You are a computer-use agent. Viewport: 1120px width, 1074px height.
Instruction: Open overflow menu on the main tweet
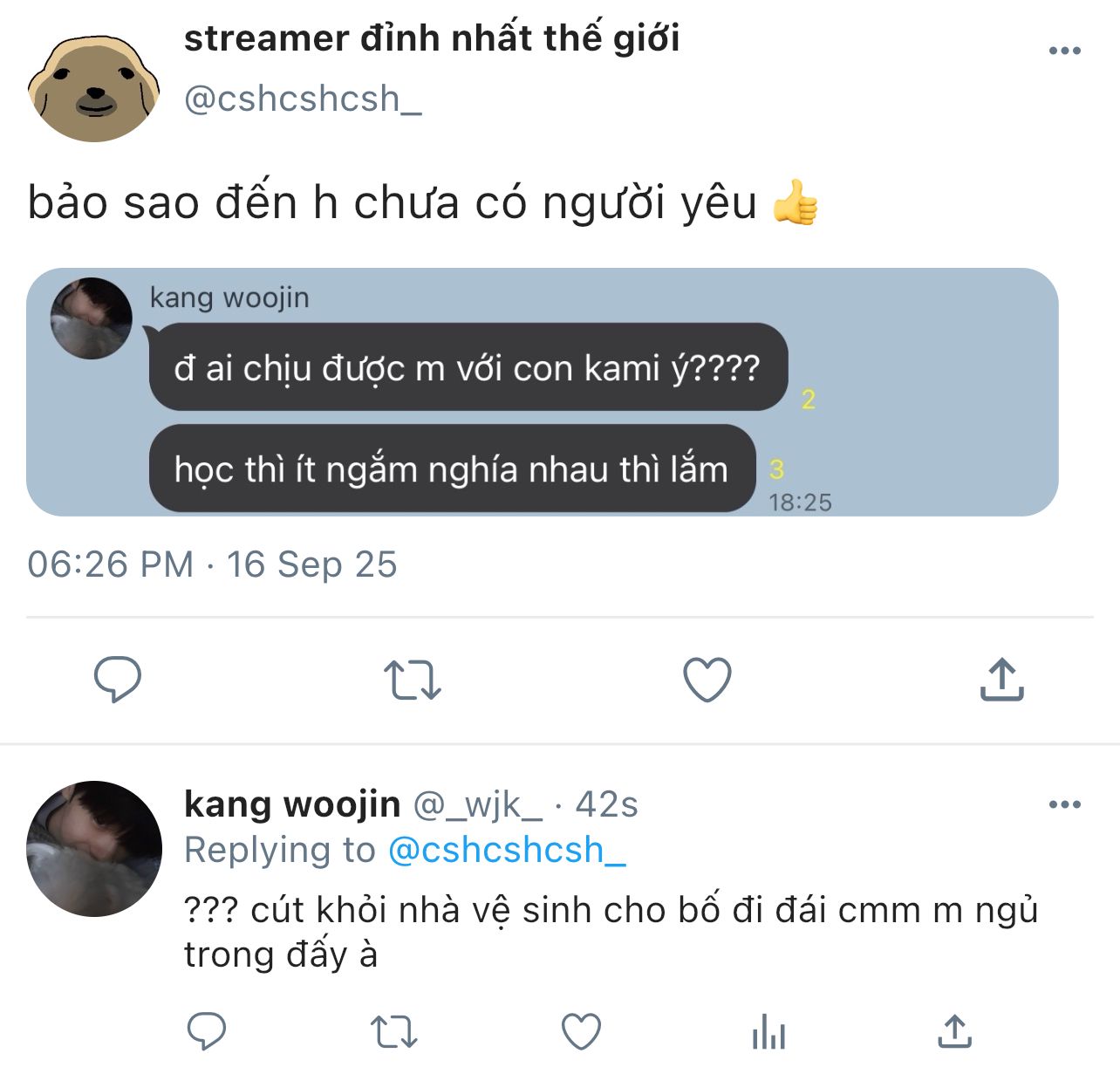[1064, 51]
